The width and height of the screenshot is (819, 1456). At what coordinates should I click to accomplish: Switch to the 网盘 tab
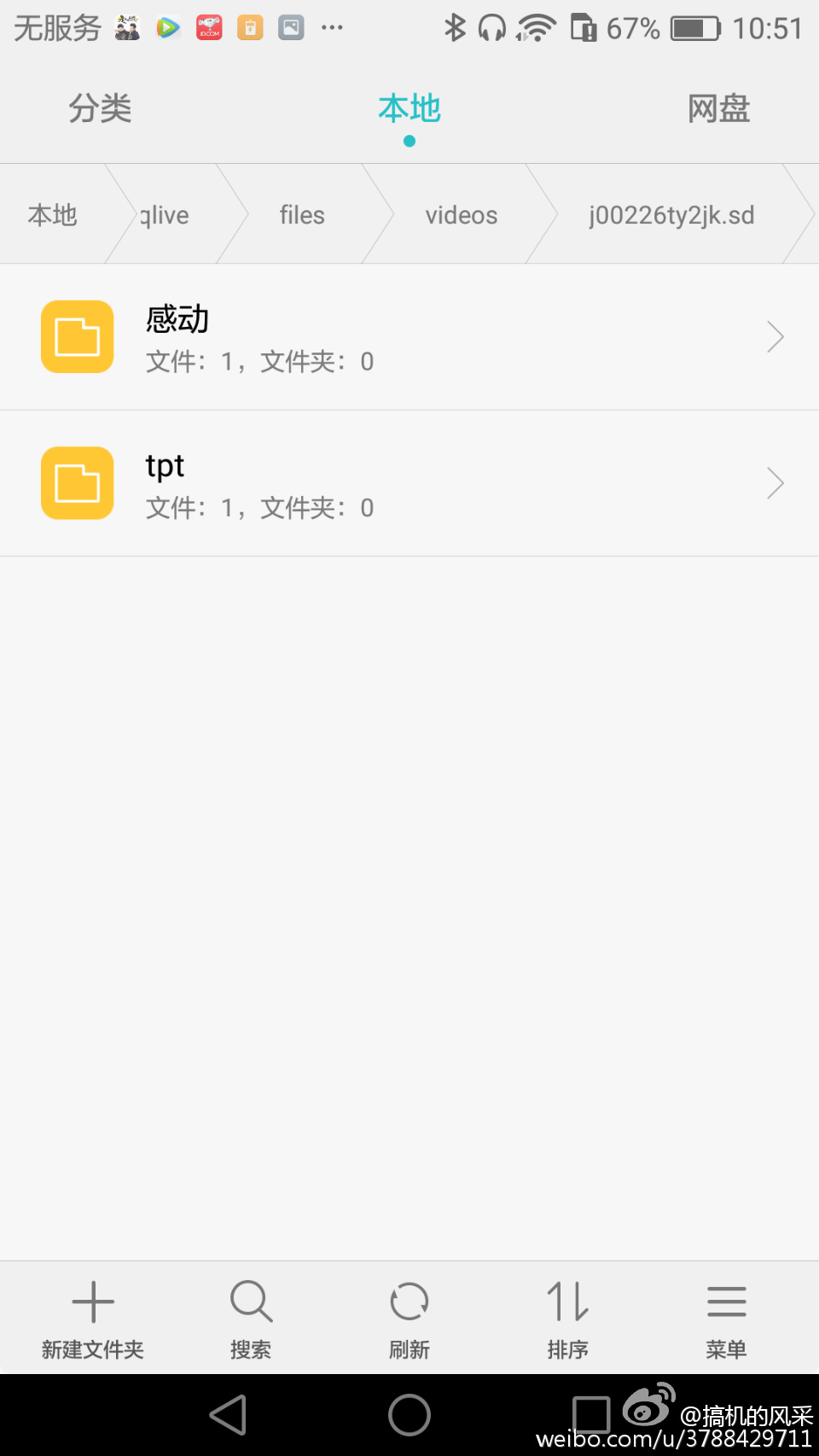717,109
